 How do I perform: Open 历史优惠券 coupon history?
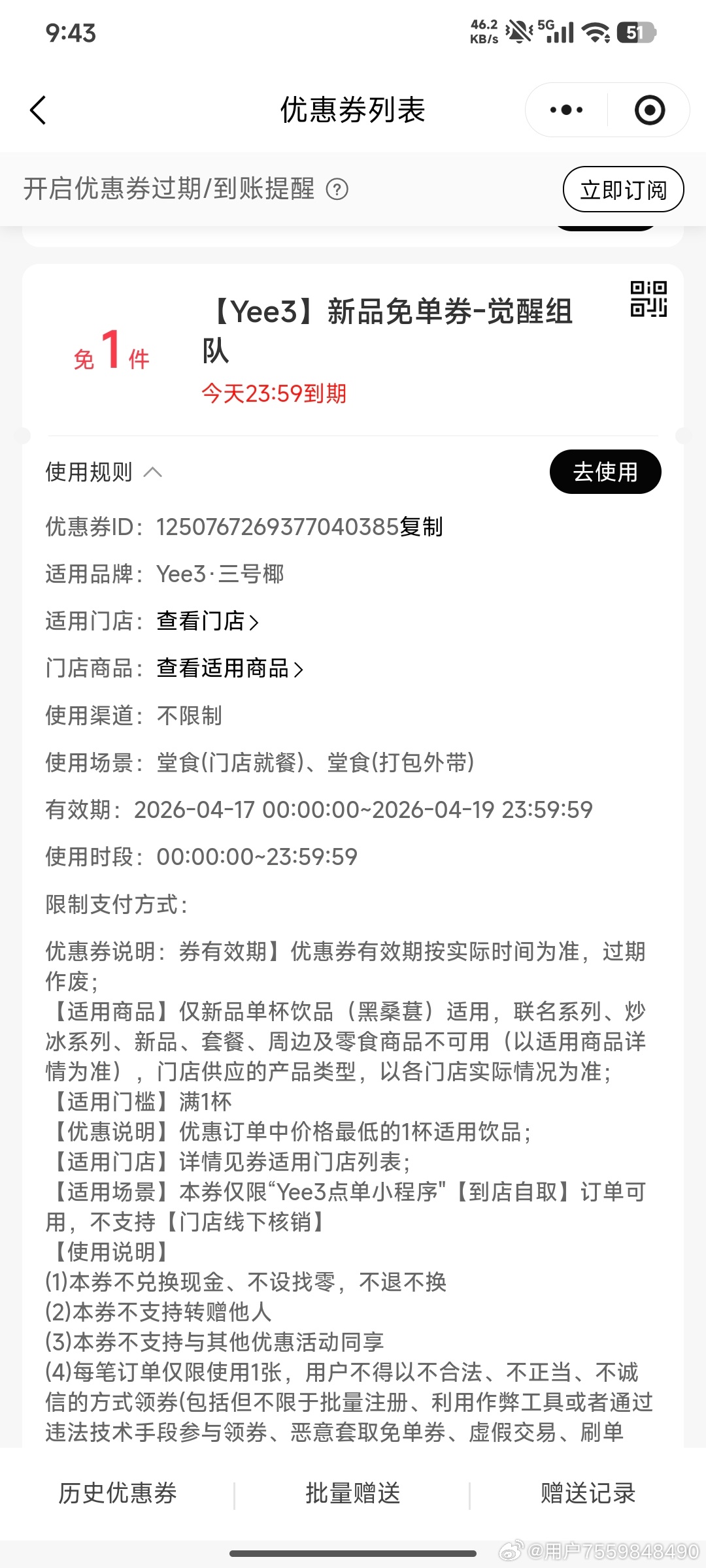coord(118,1494)
